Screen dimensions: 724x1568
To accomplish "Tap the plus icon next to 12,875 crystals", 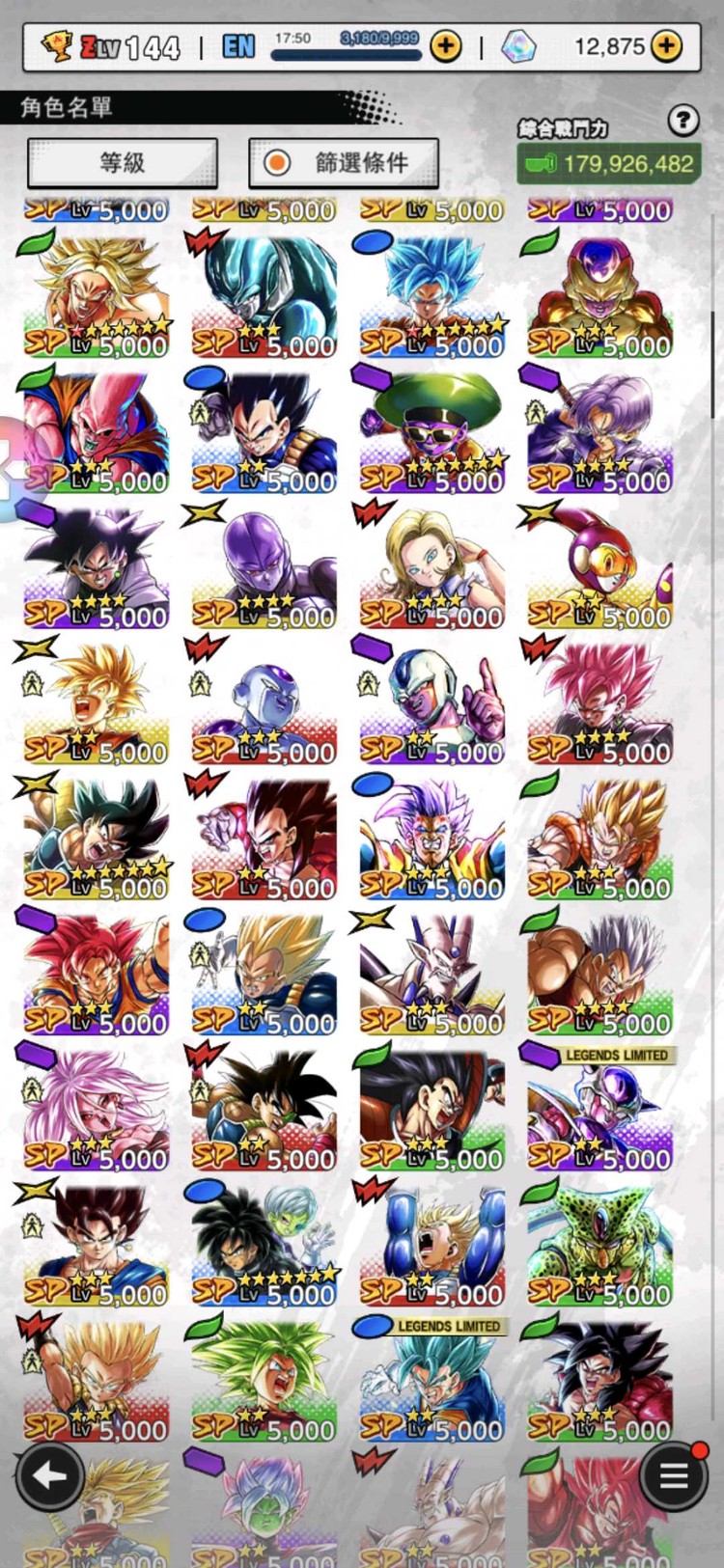I will (x=666, y=45).
